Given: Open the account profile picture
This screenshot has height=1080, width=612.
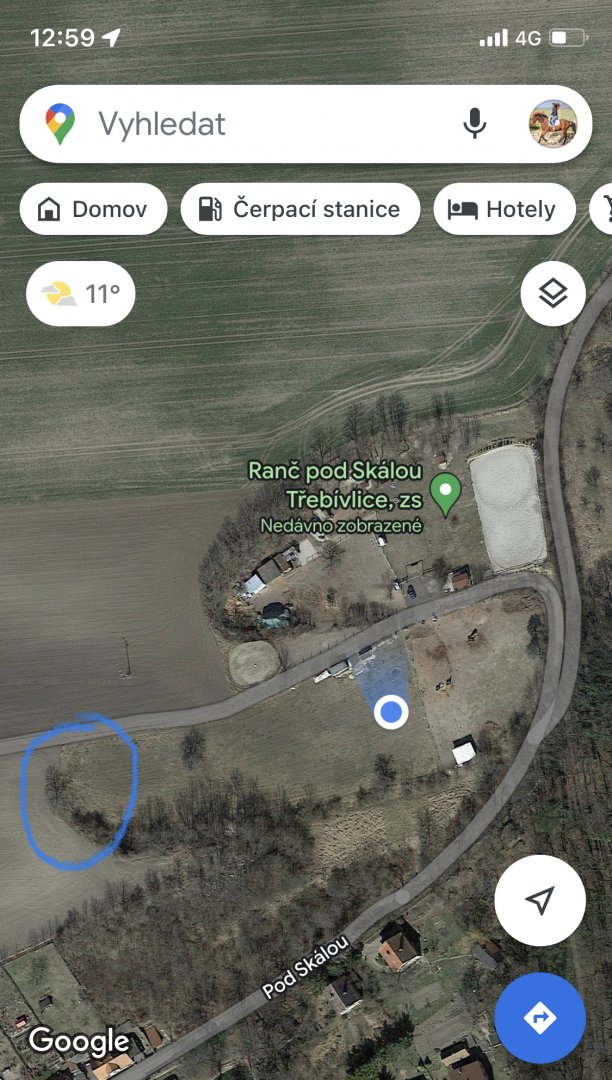Looking at the screenshot, I should click(553, 124).
